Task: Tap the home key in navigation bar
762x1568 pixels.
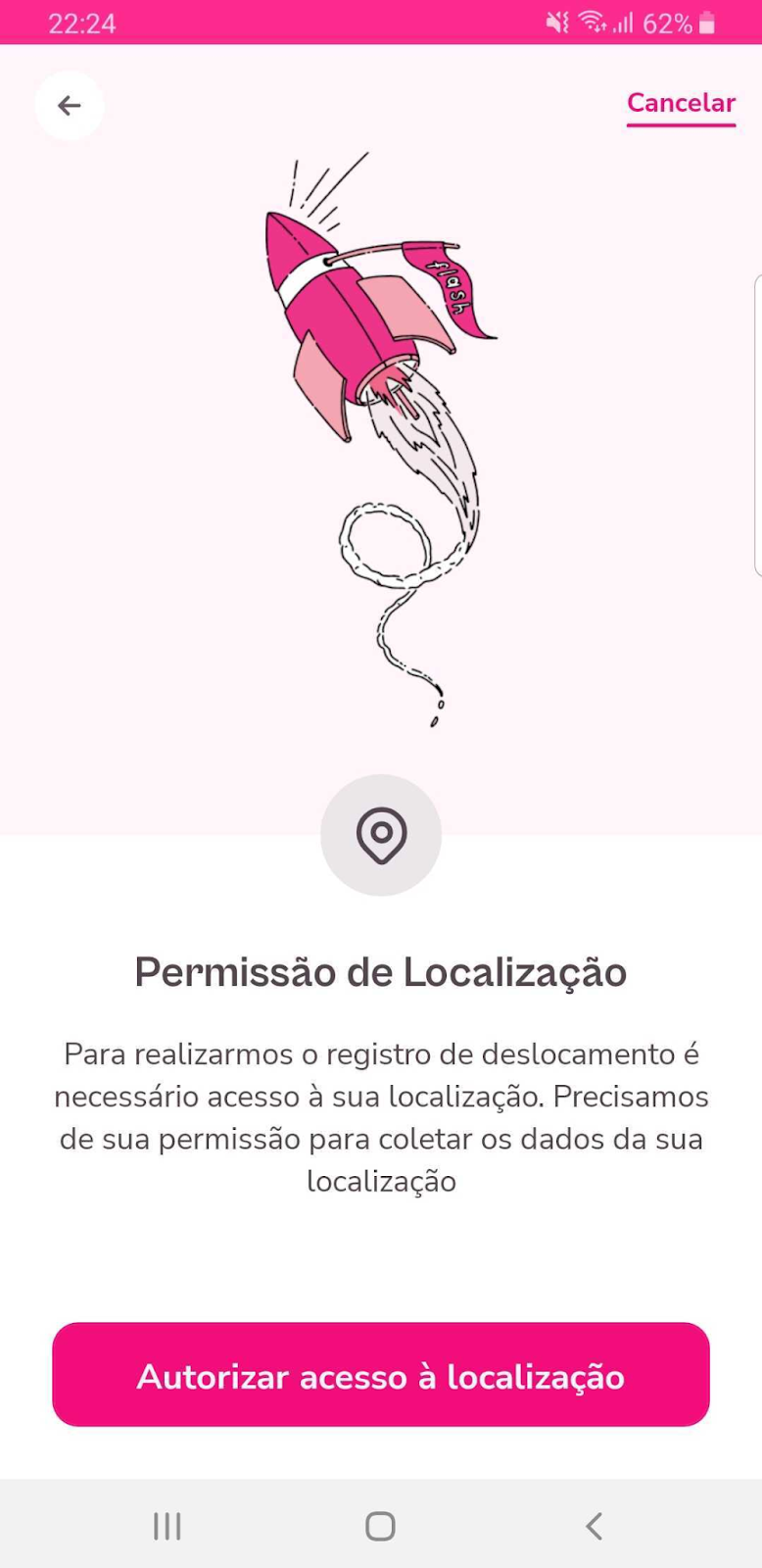Action: pyautogui.click(x=380, y=1525)
